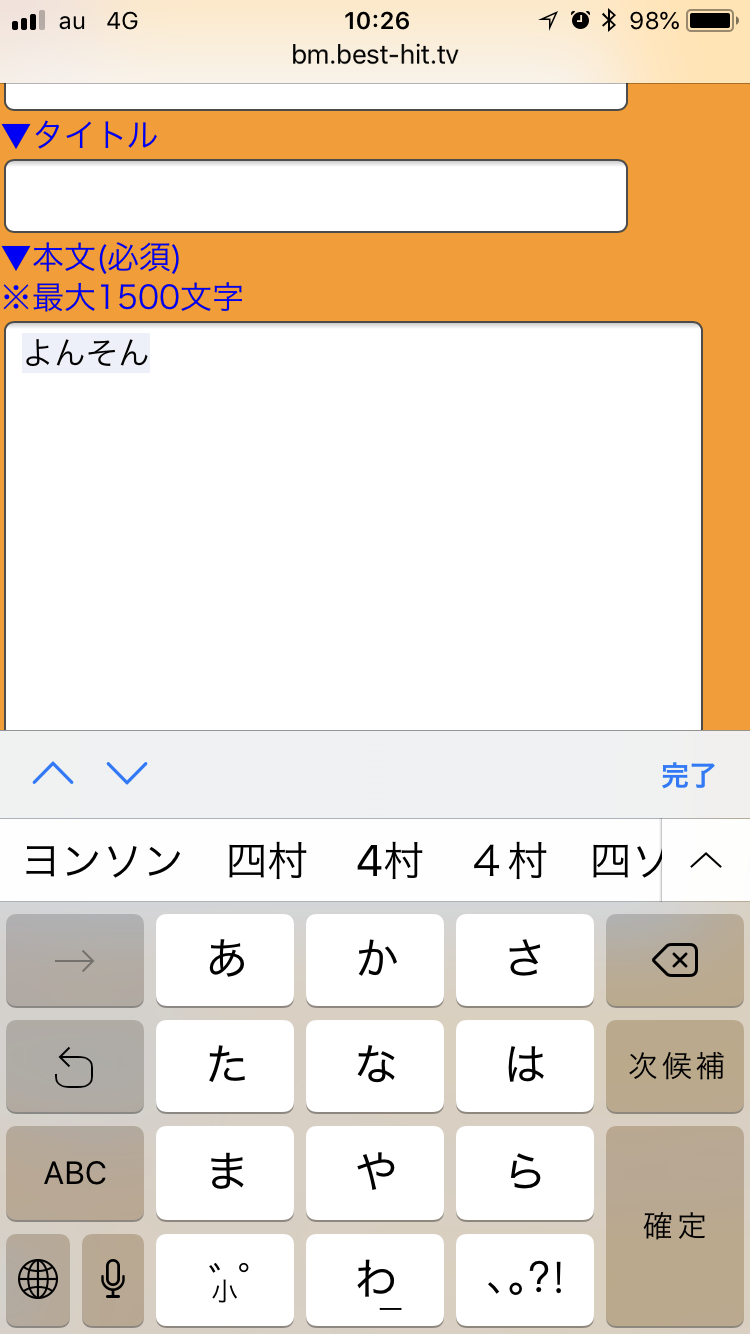Expand the candidate list chevron
Image resolution: width=750 pixels, height=1334 pixels.
pos(706,861)
